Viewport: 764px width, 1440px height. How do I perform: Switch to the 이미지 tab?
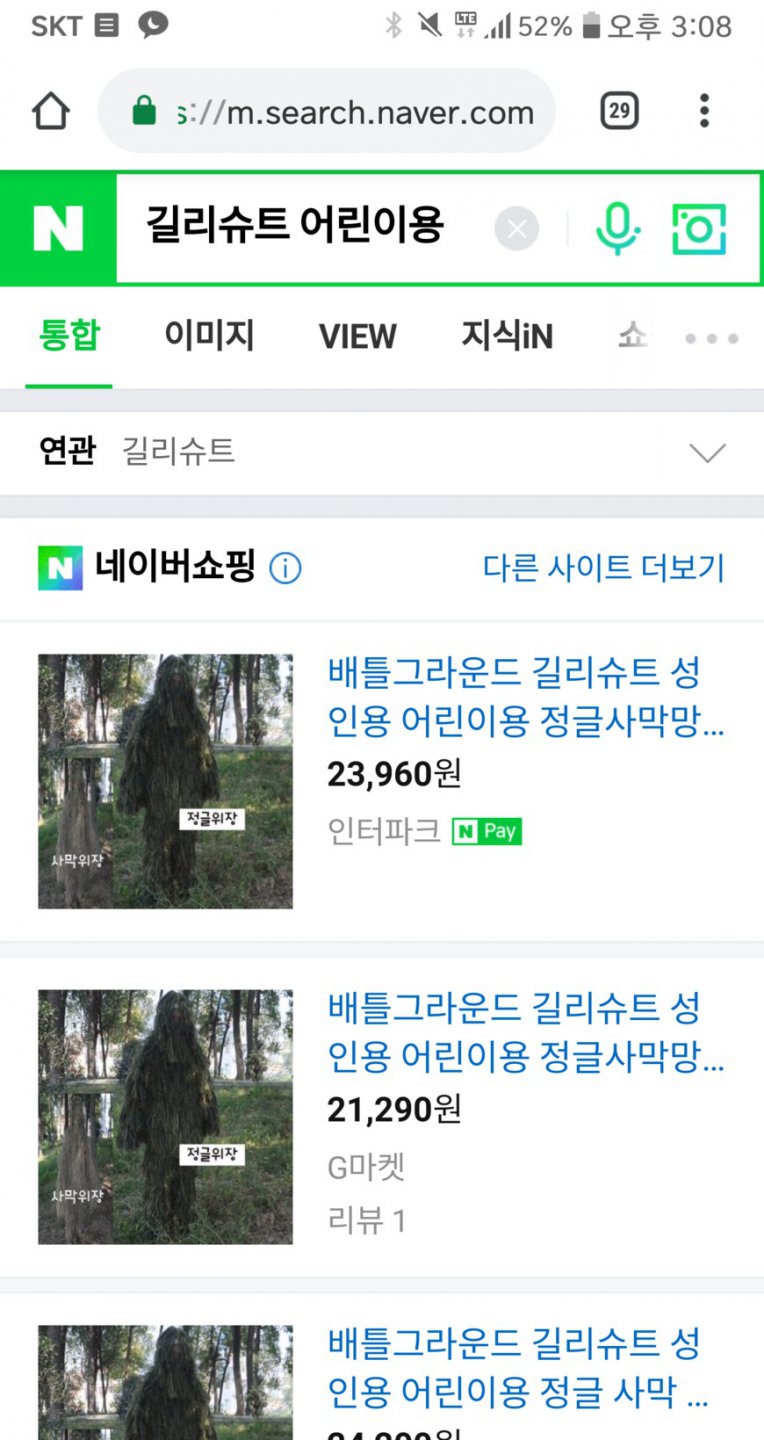pyautogui.click(x=209, y=336)
